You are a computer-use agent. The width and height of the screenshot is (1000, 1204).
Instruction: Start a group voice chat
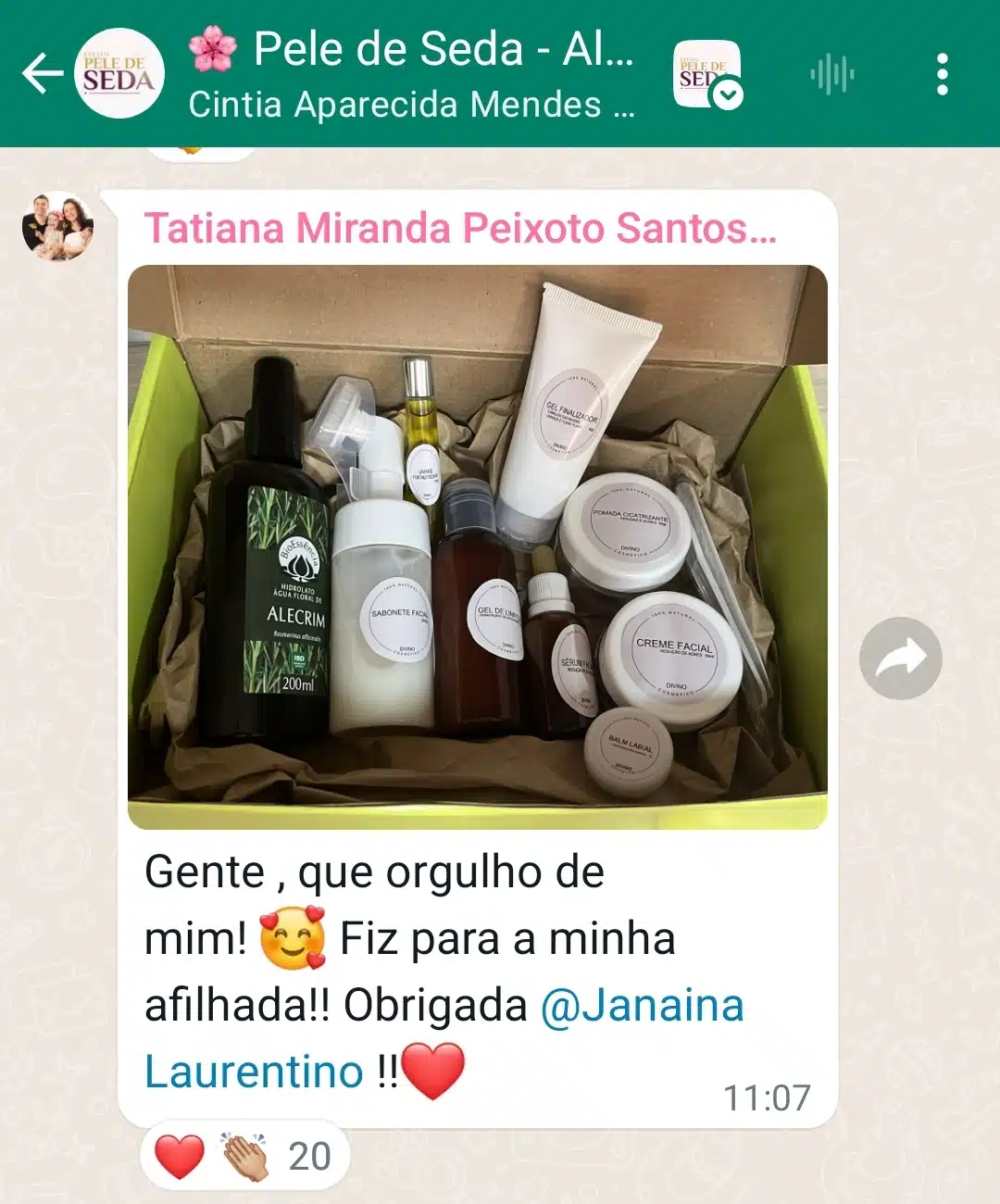pyautogui.click(x=831, y=74)
